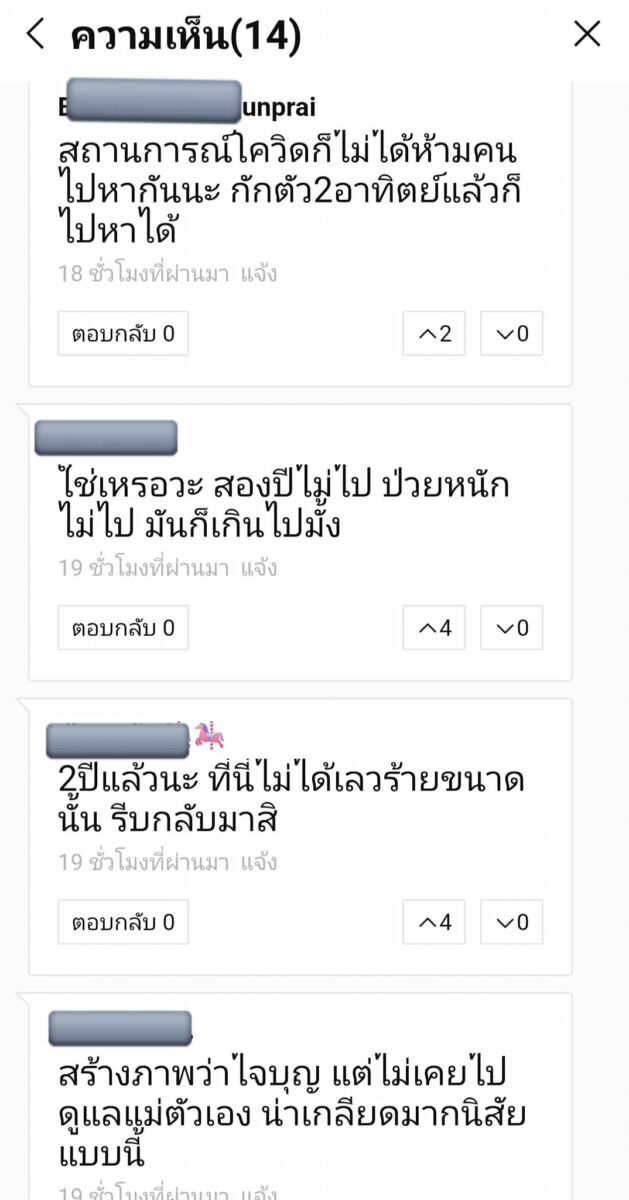This screenshot has width=629, height=1200.
Task: Downvote the comment starting 'ใช่เหรอวะ'
Action: pos(511,628)
